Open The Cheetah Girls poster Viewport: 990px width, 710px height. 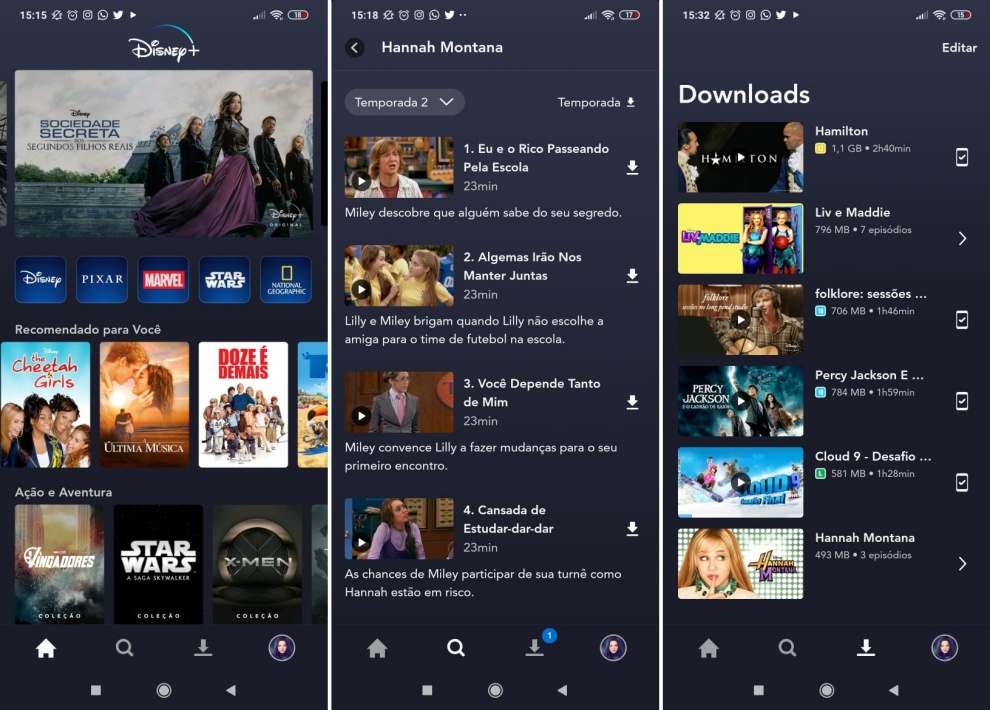tap(45, 404)
